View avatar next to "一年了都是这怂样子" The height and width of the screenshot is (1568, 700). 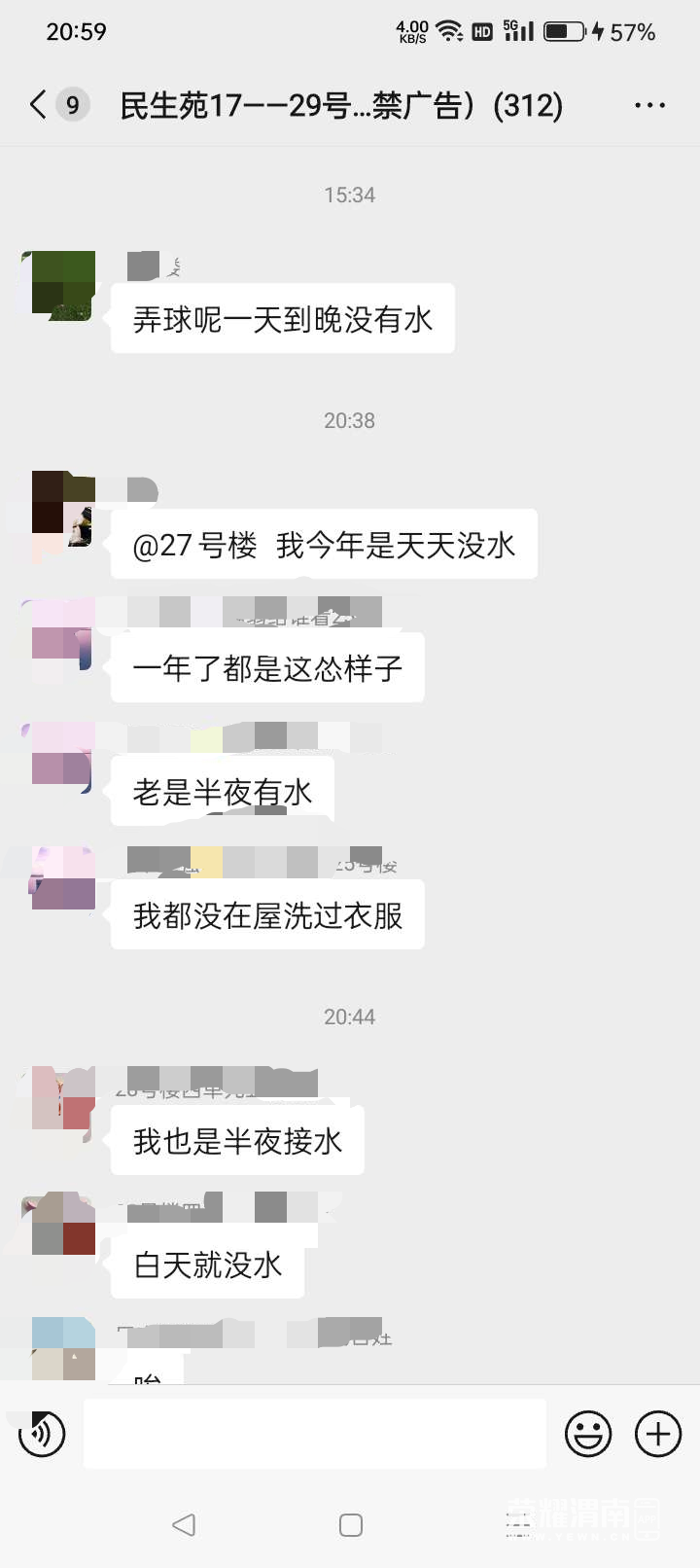pyautogui.click(x=63, y=632)
